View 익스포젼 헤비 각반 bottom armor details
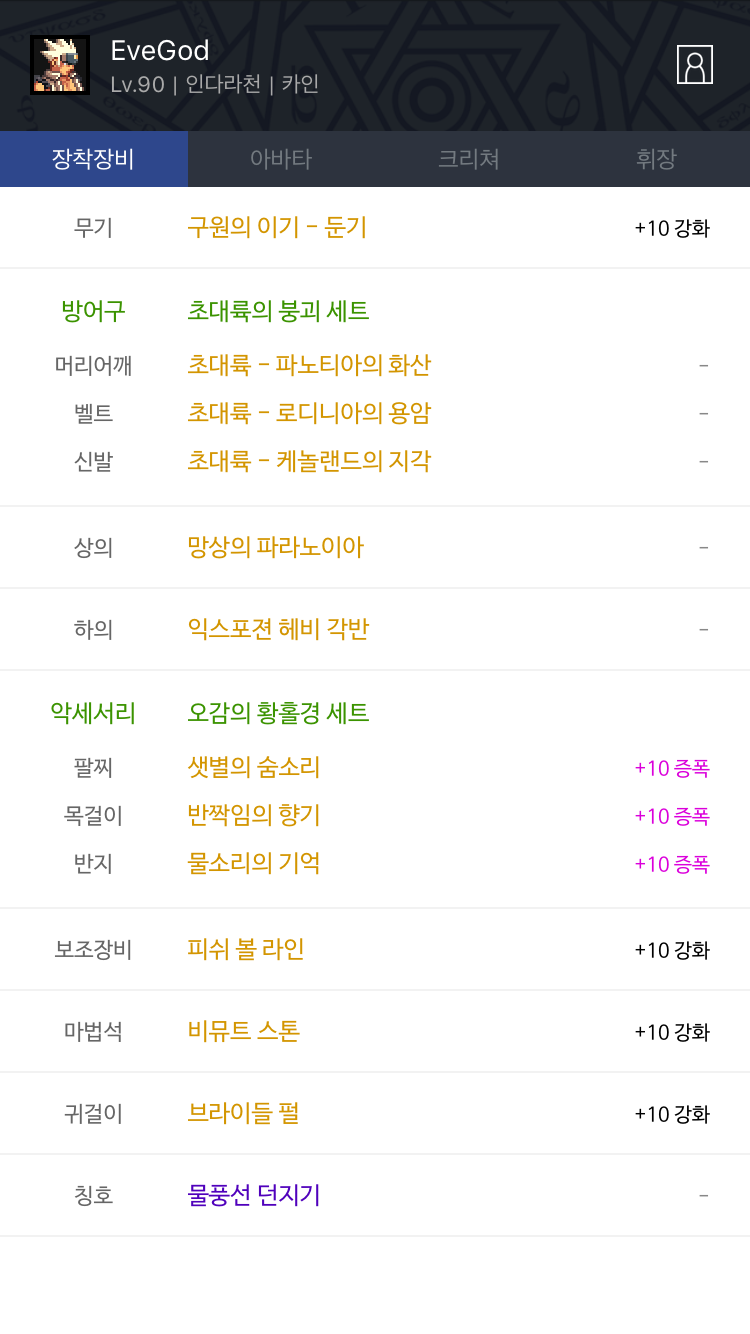Screen dimensions: 750x1334 tap(278, 629)
